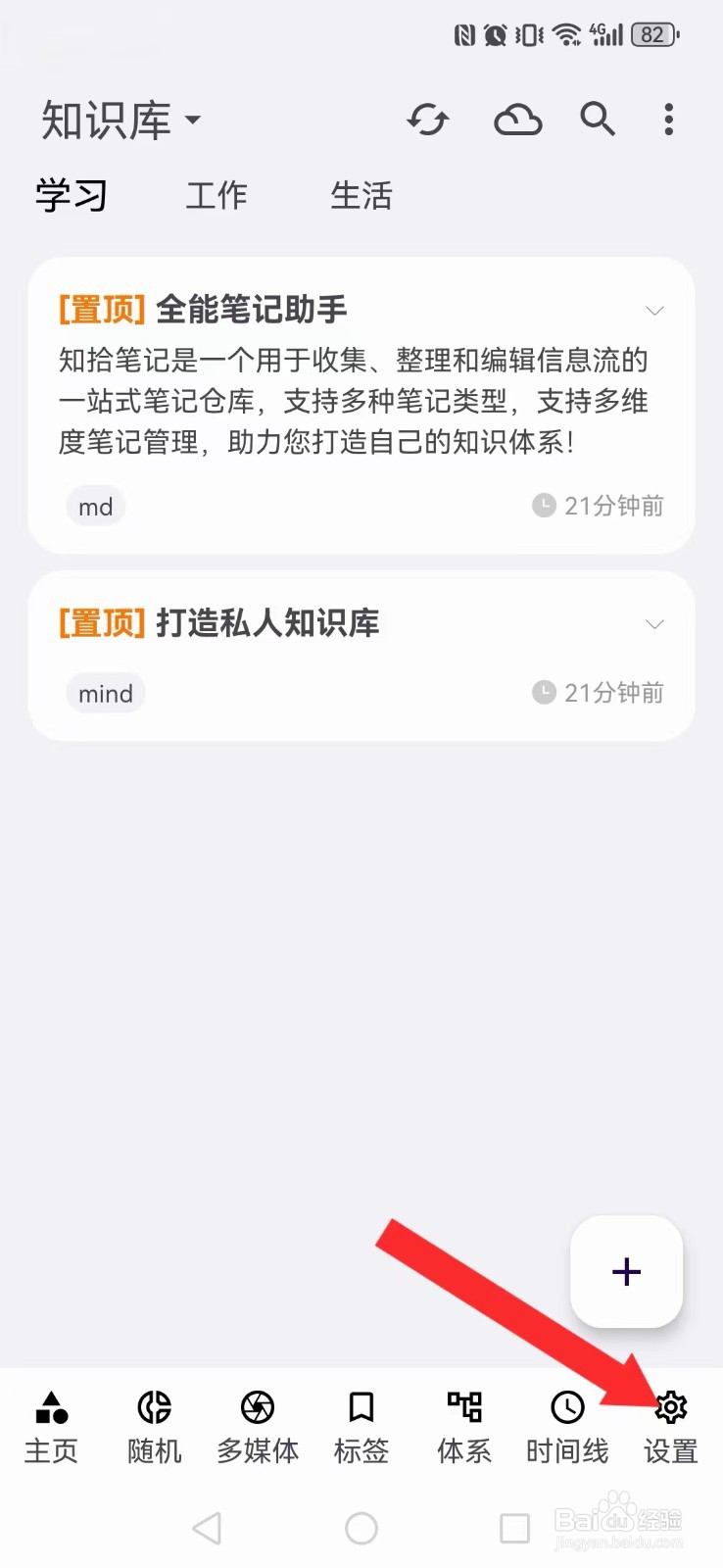This screenshot has height=1568, width=723.
Task: Tap the Android back navigation button
Action: click(208, 1527)
